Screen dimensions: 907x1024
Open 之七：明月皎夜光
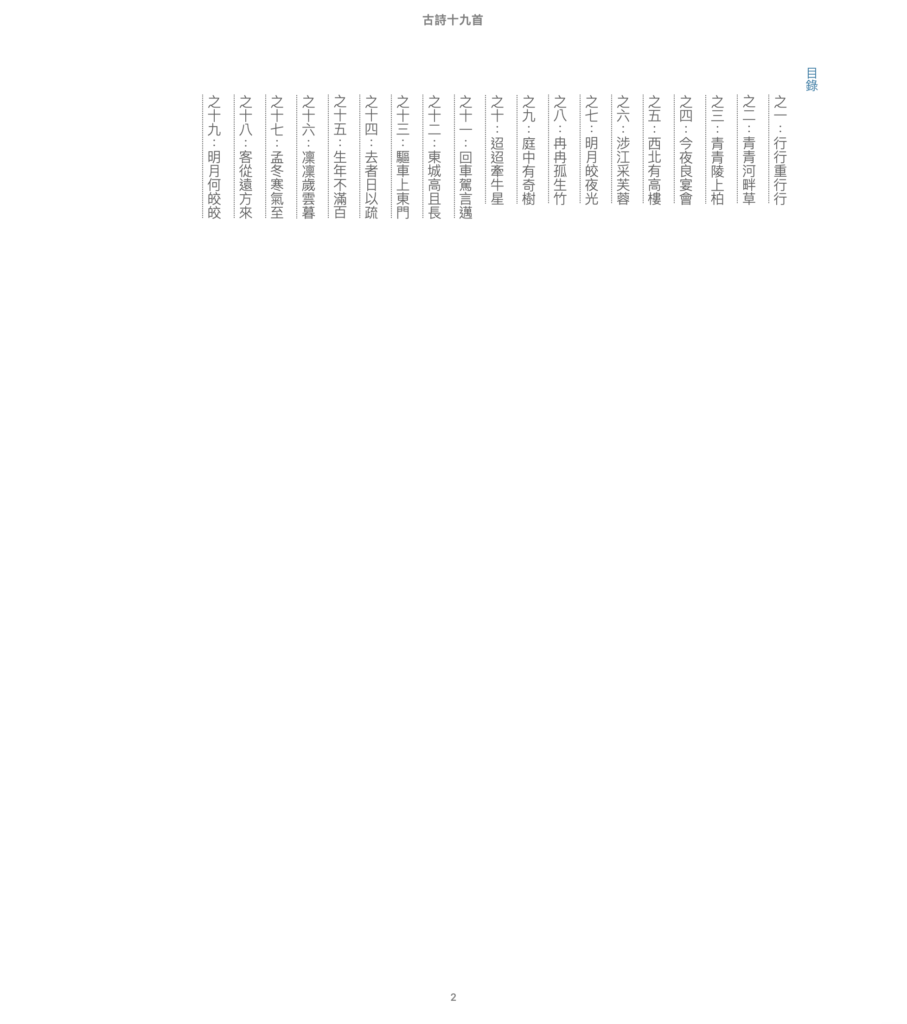point(591,150)
